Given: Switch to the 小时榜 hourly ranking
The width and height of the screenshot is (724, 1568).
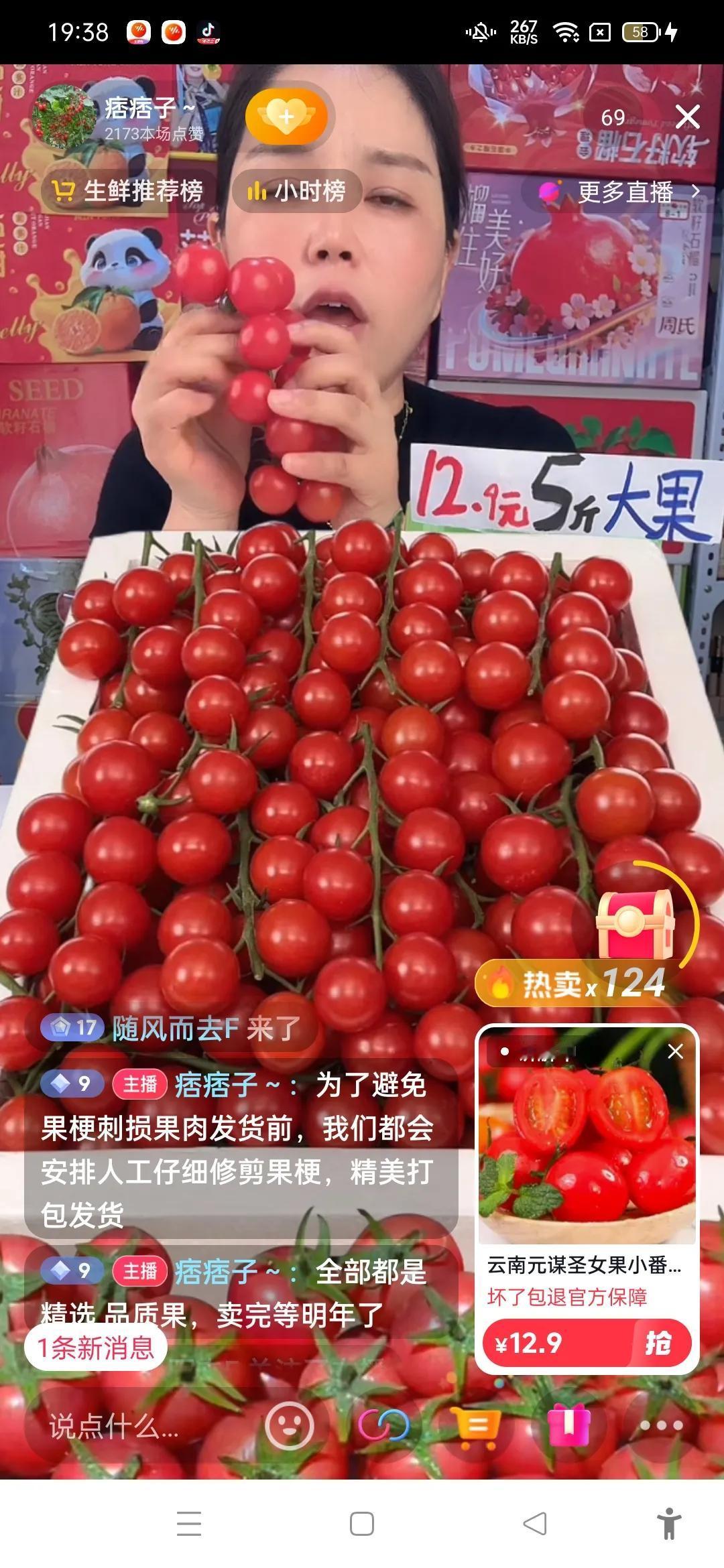Looking at the screenshot, I should [x=297, y=190].
